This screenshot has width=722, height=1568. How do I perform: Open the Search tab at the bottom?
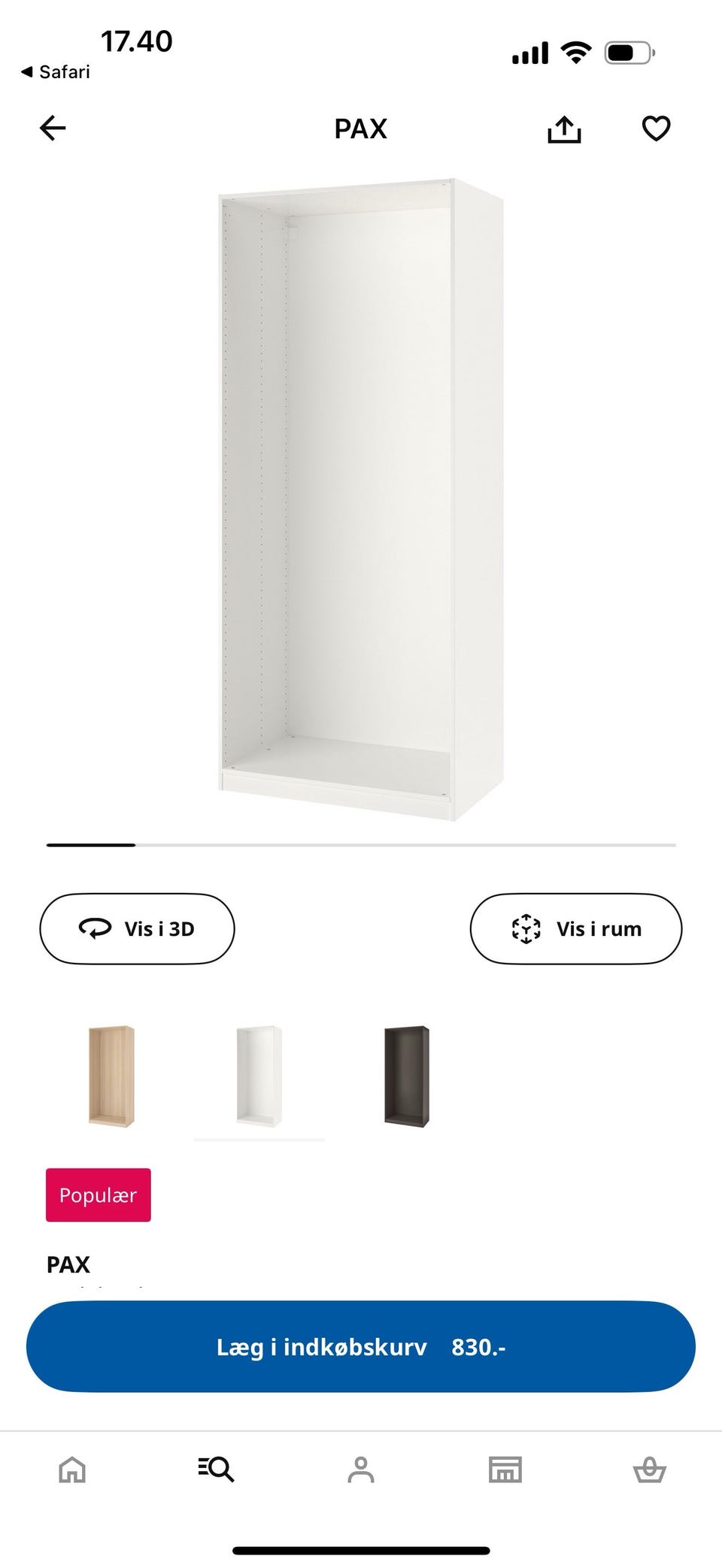point(217,1471)
